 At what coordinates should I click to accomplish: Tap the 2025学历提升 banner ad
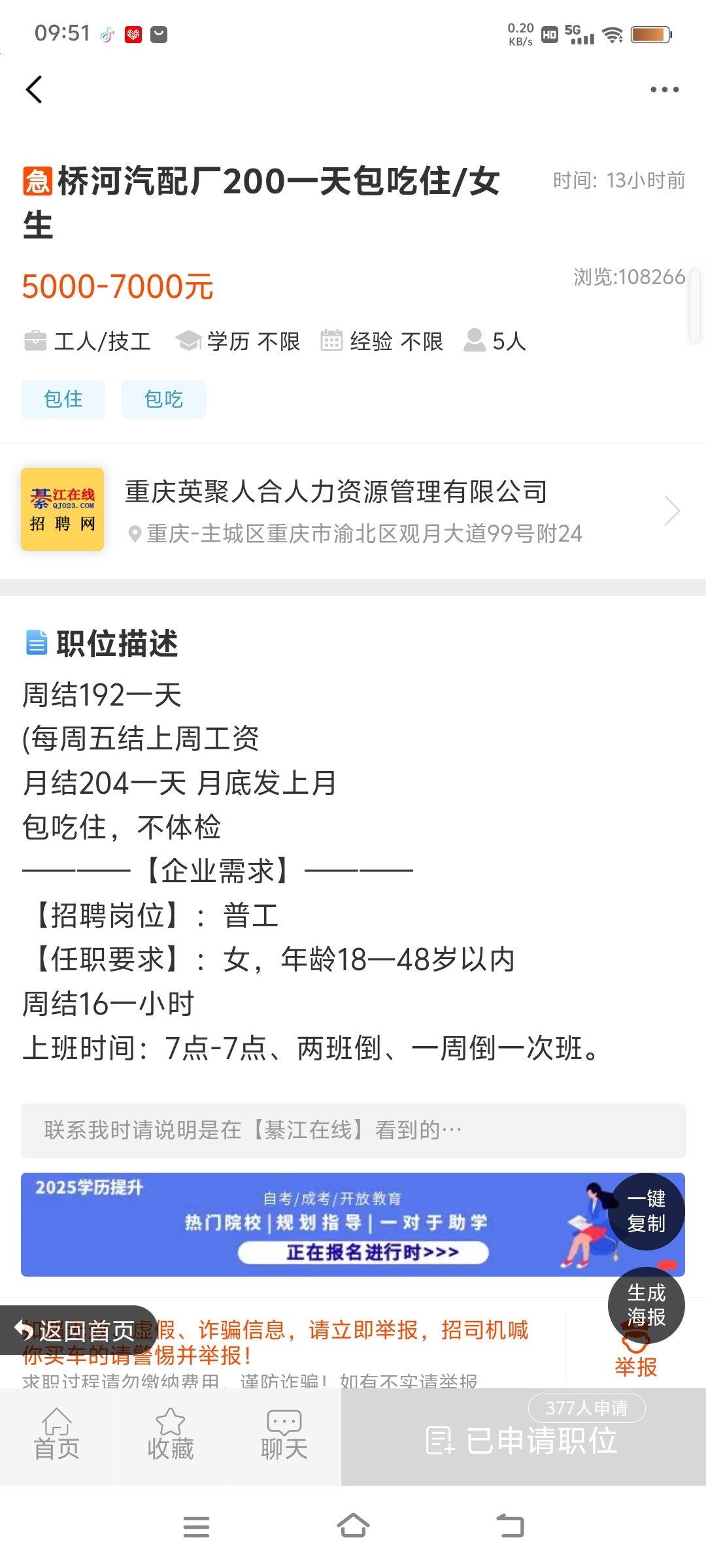tap(314, 1224)
